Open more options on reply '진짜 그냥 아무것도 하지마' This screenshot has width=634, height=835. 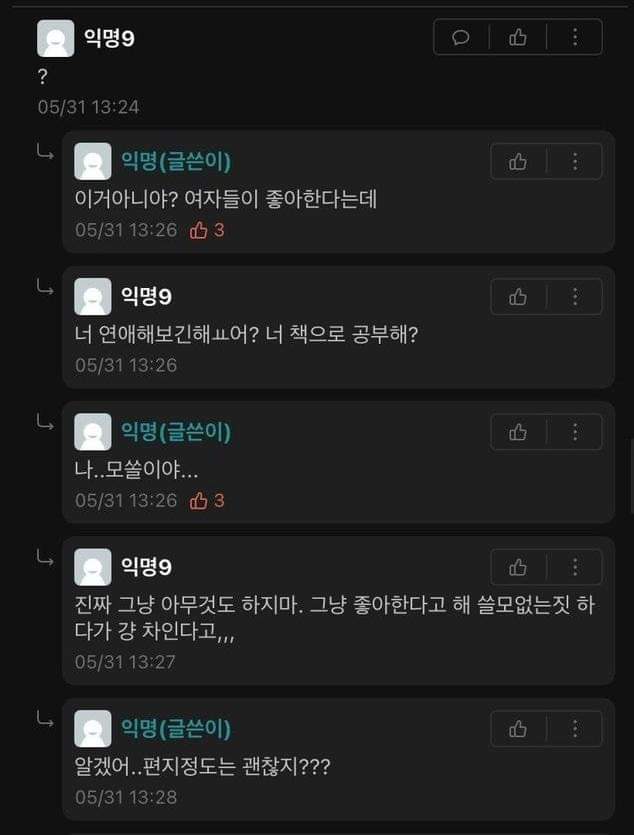[x=575, y=567]
